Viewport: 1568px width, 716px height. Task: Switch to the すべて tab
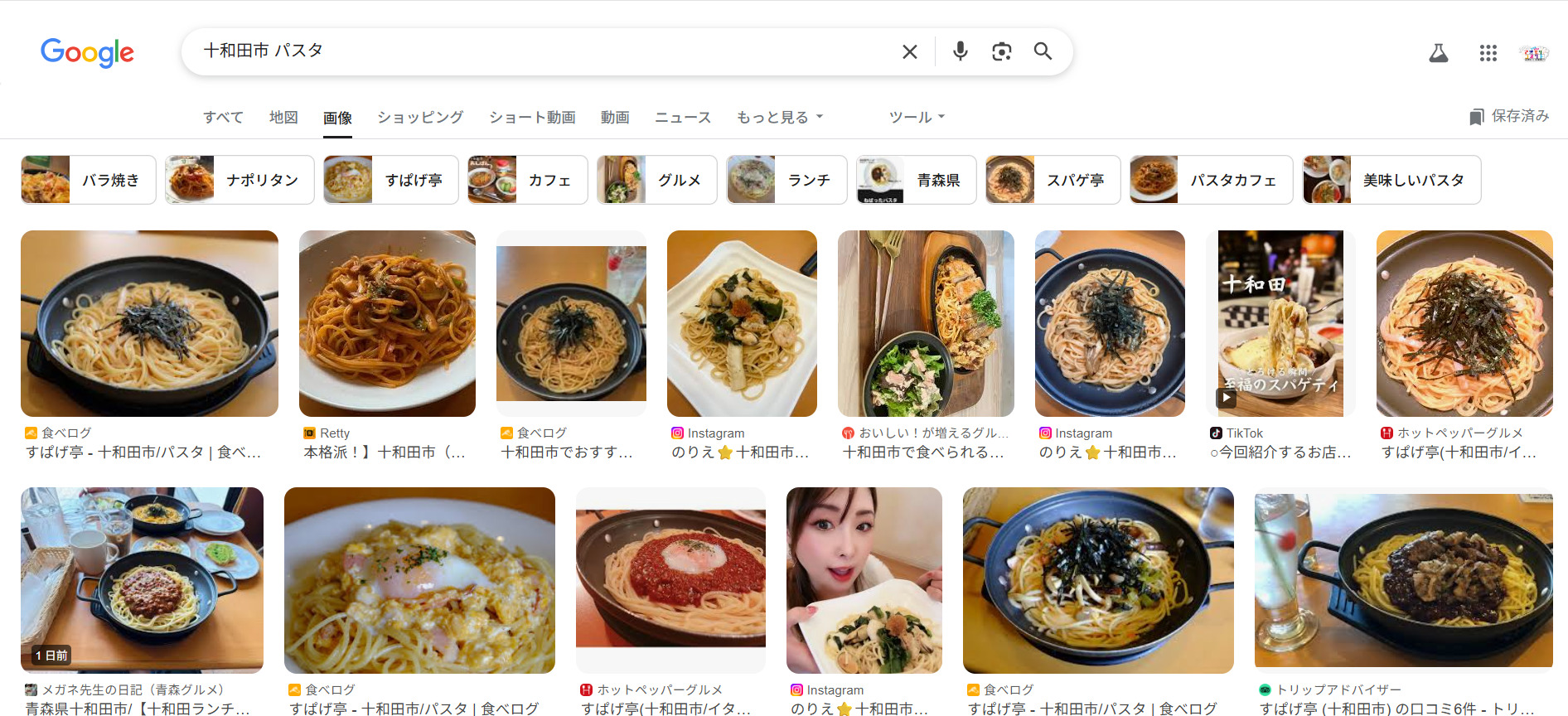[x=223, y=117]
